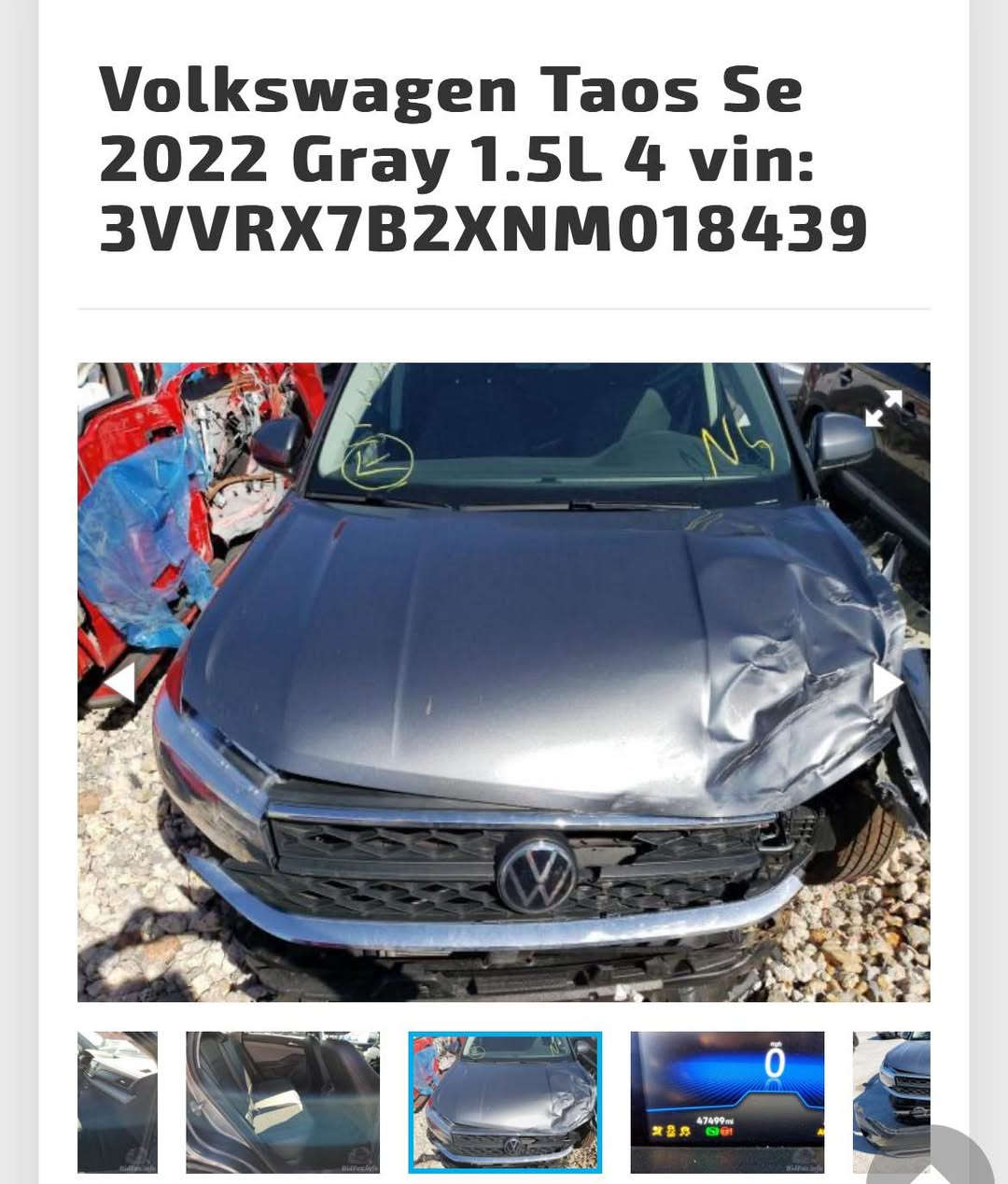Open the odometer dashboard thumbnail
The width and height of the screenshot is (1008, 1184).
coord(727,1102)
